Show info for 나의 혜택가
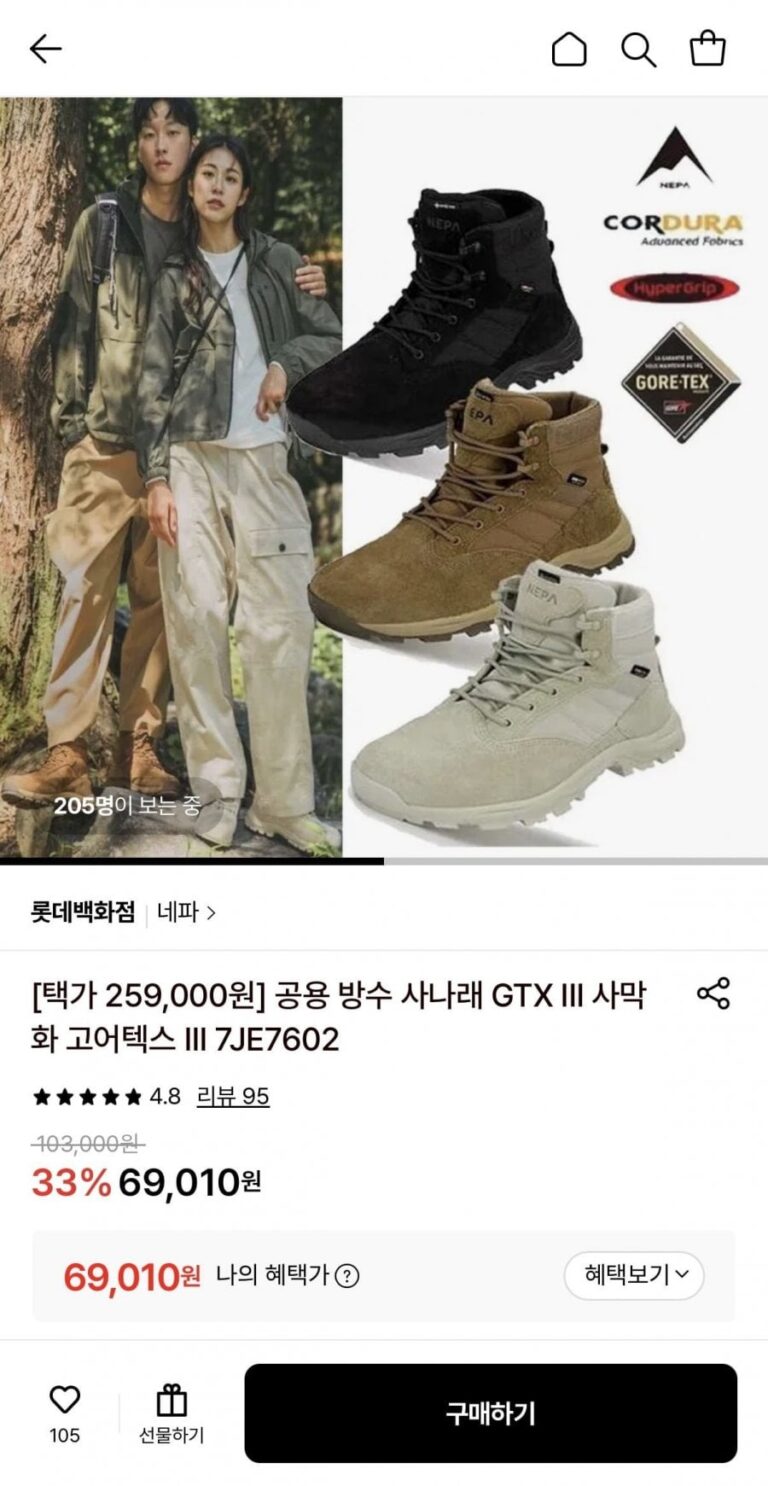The image size is (768, 1486). [347, 1276]
